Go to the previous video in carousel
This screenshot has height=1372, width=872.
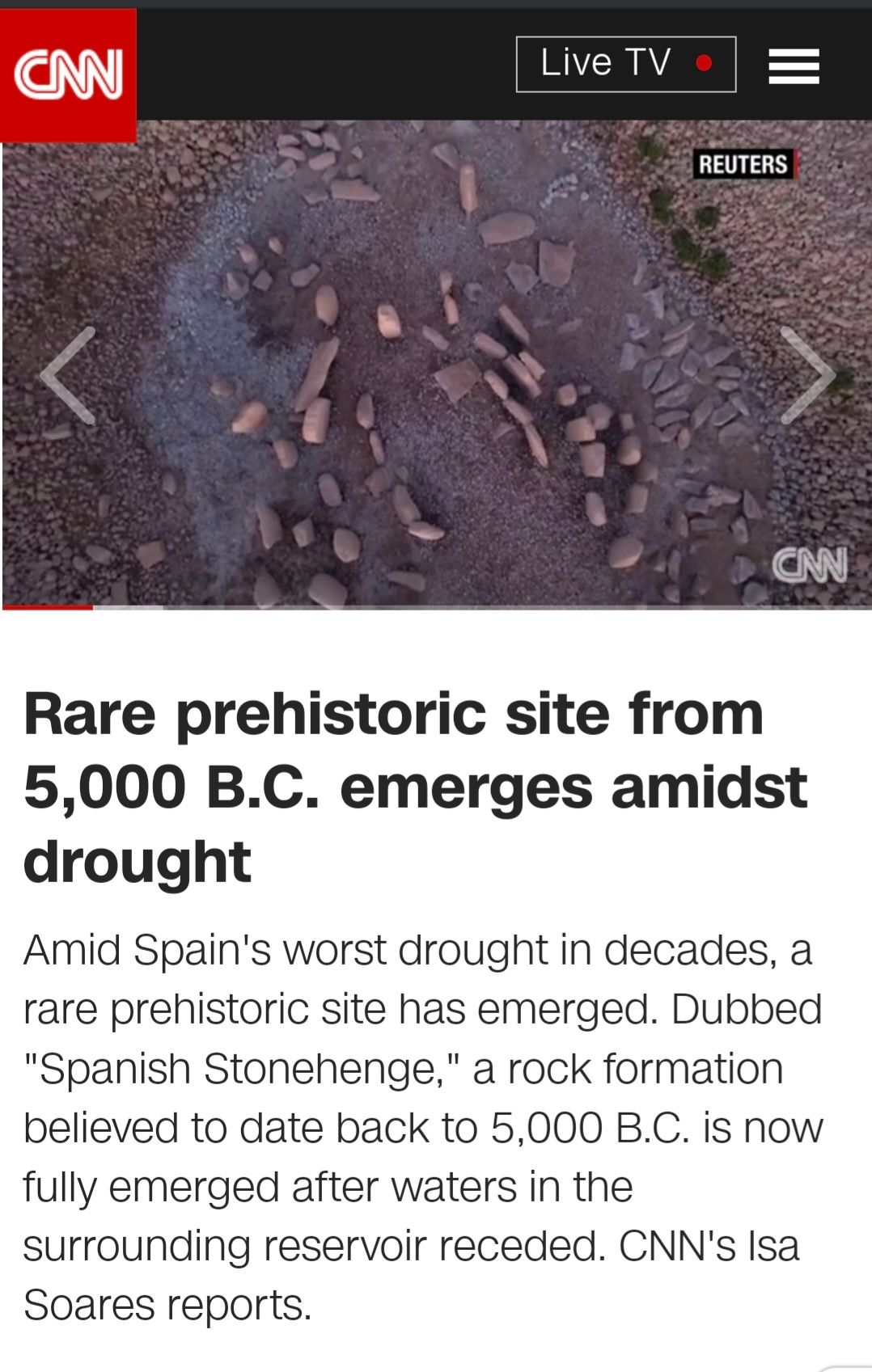coord(69,375)
